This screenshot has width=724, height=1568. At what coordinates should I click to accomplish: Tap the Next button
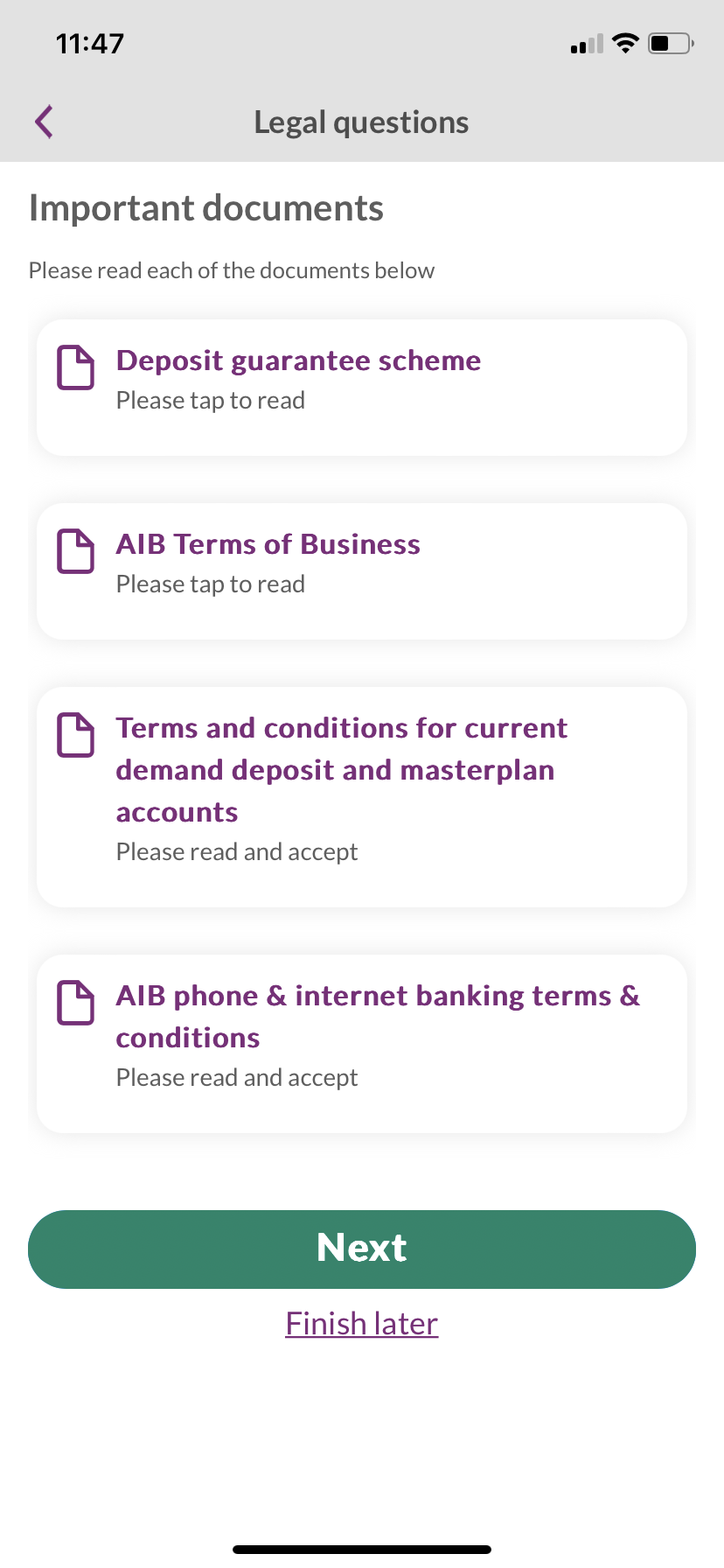[361, 1249]
